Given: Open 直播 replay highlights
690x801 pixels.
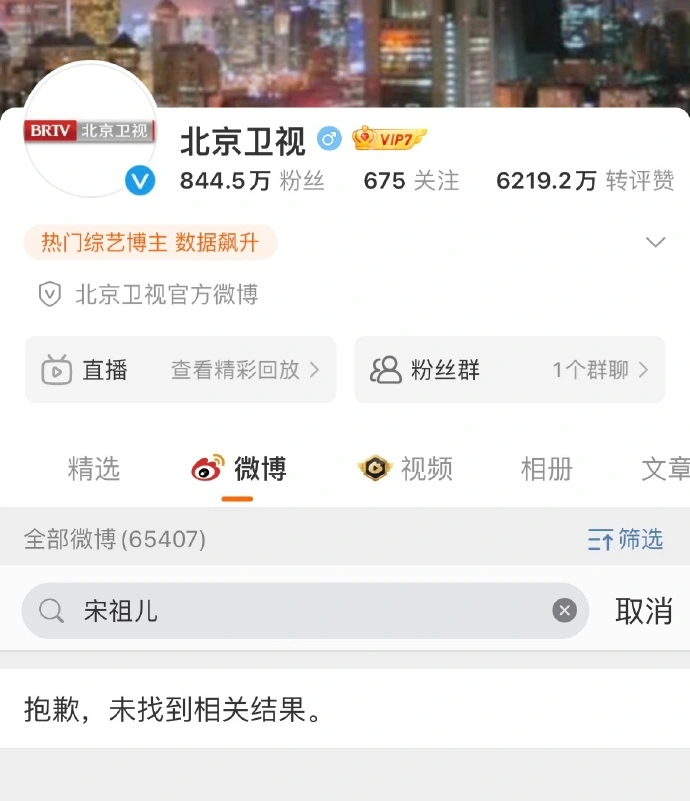Looking at the screenshot, I should click(x=181, y=370).
